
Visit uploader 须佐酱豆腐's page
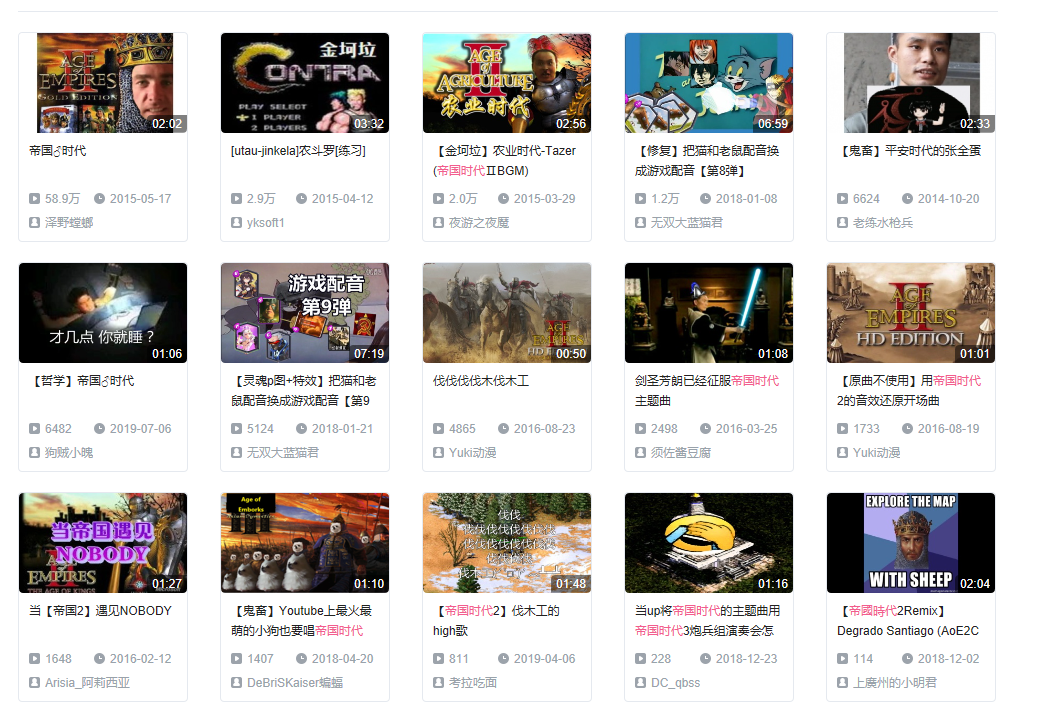680,452
